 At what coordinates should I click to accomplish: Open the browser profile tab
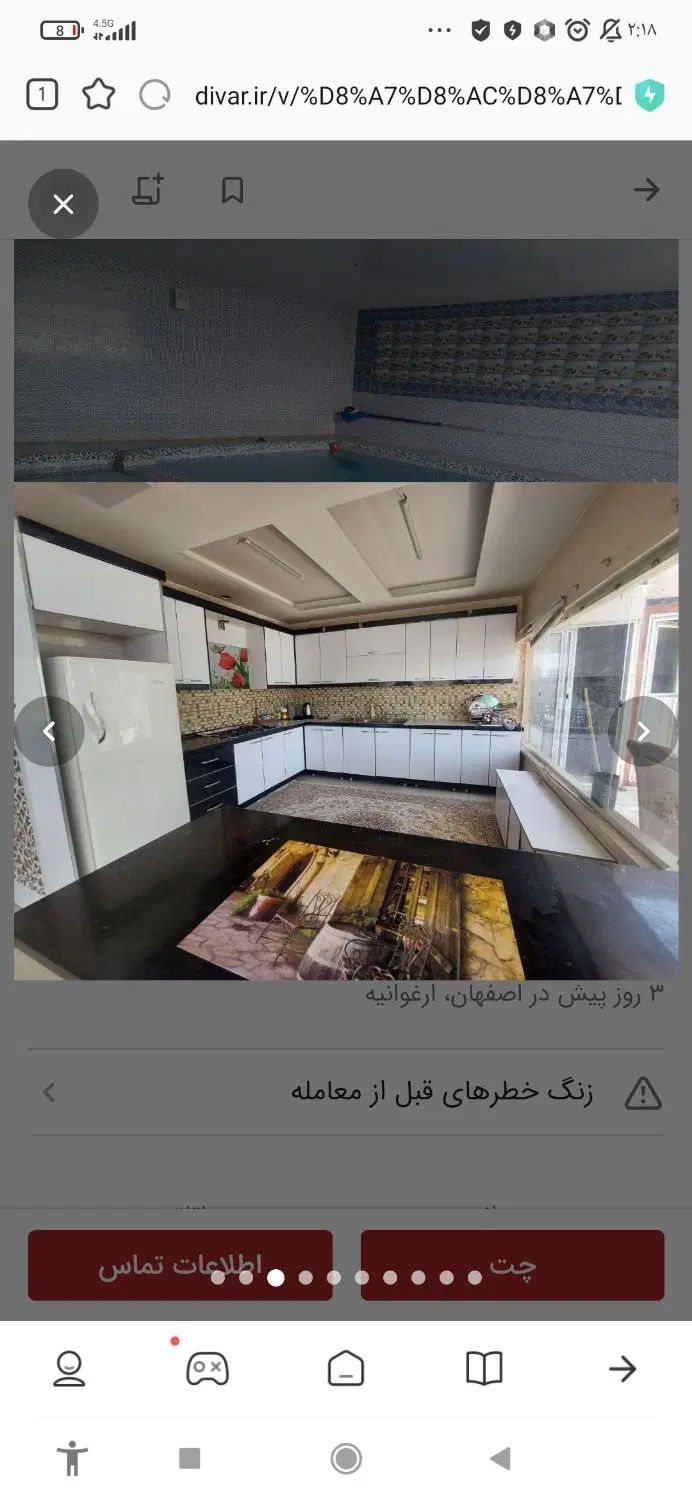pyautogui.click(x=69, y=1368)
